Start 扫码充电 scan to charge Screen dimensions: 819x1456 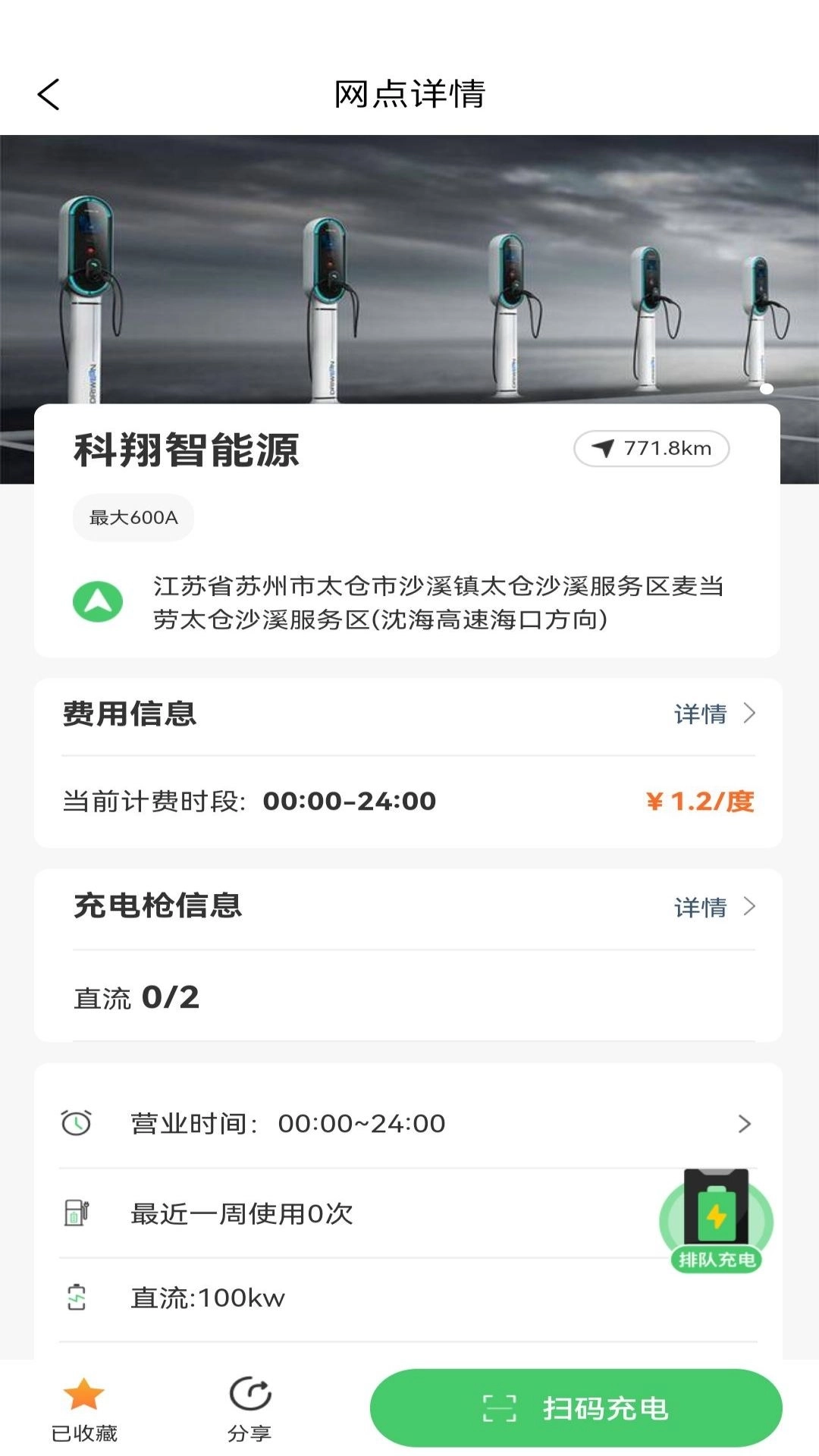(576, 1408)
